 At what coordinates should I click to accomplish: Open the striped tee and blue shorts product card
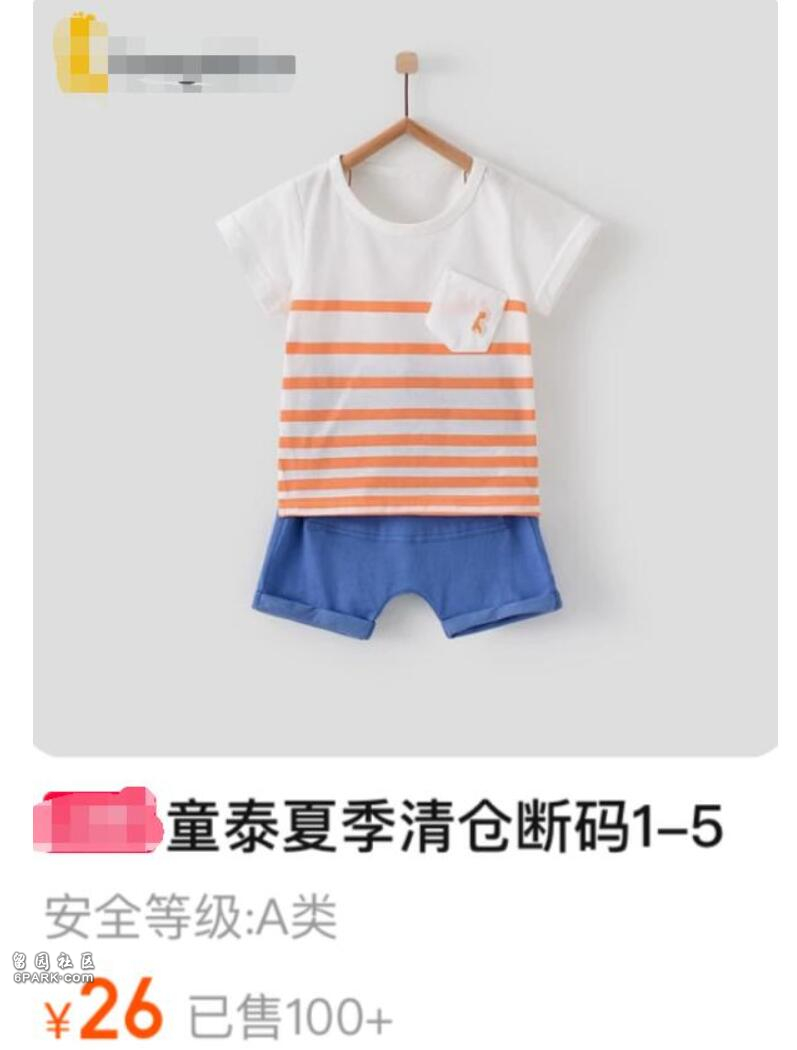(405, 390)
